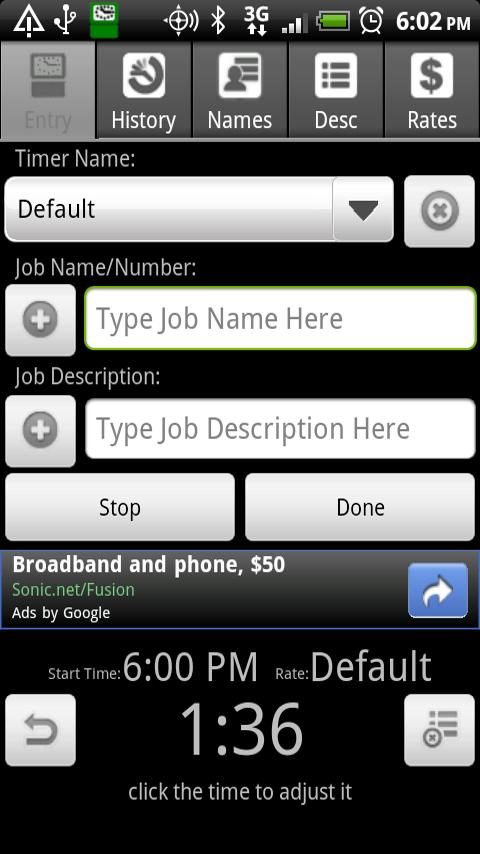
Task: Switch to the Rates tab
Action: 432,90
